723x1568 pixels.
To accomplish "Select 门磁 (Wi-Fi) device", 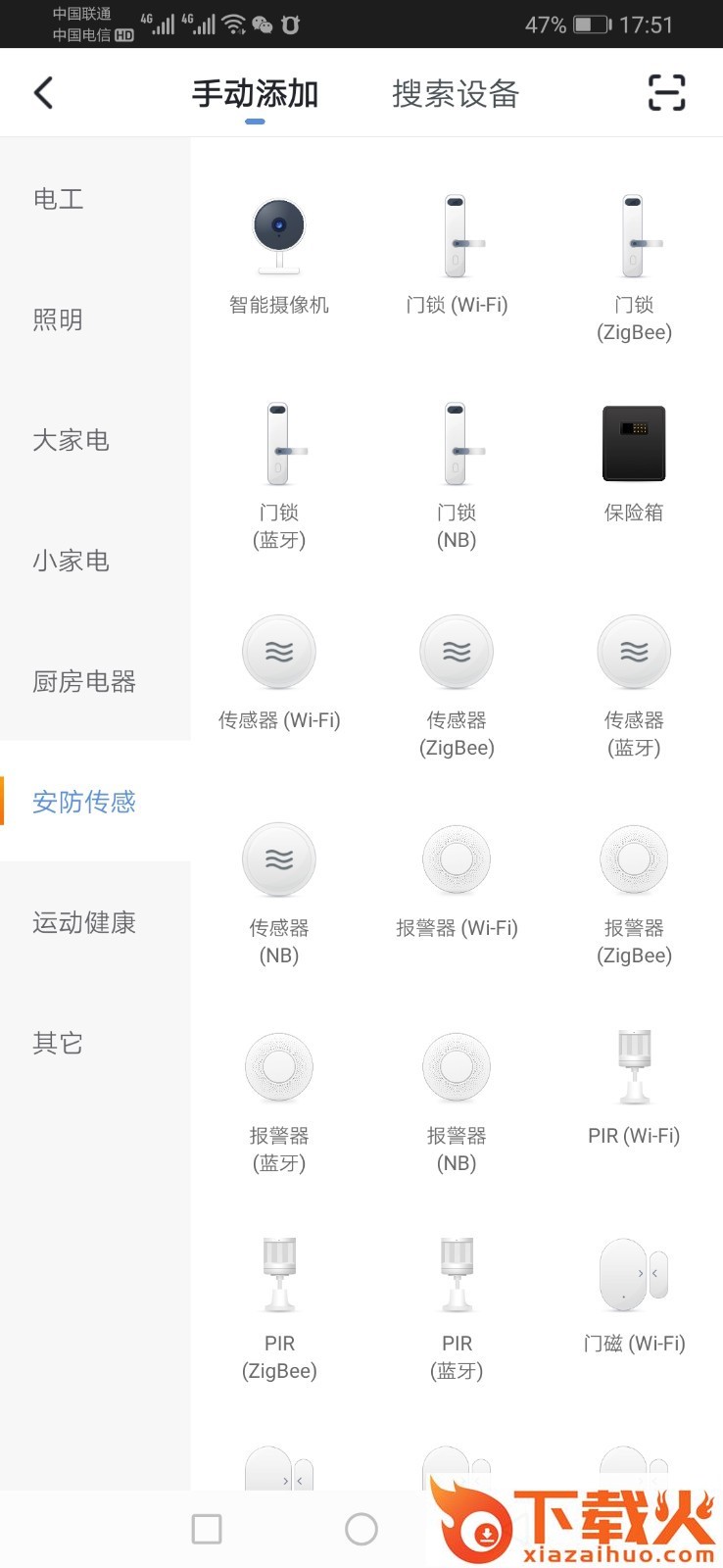I will tap(634, 1294).
